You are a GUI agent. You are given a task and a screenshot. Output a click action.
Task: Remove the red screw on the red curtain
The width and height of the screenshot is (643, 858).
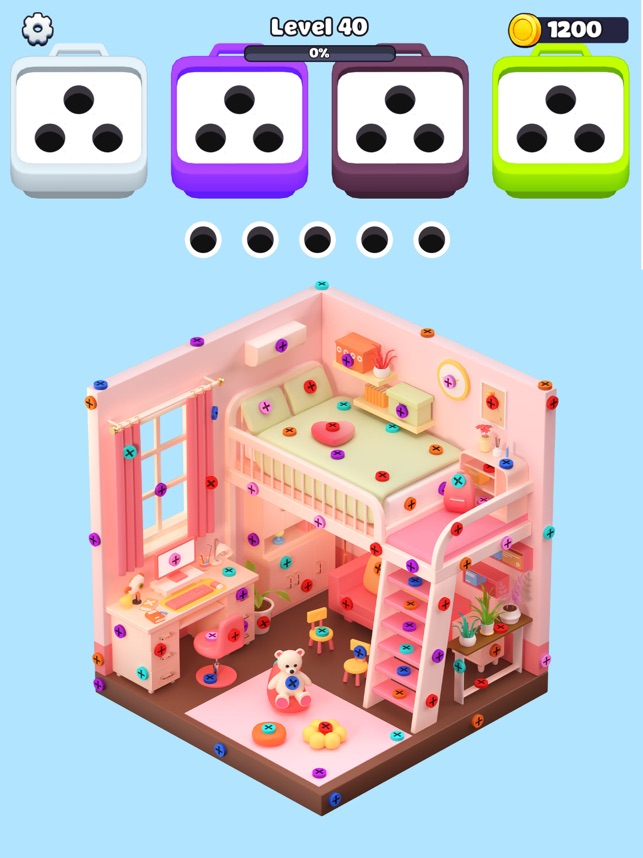click(x=211, y=481)
